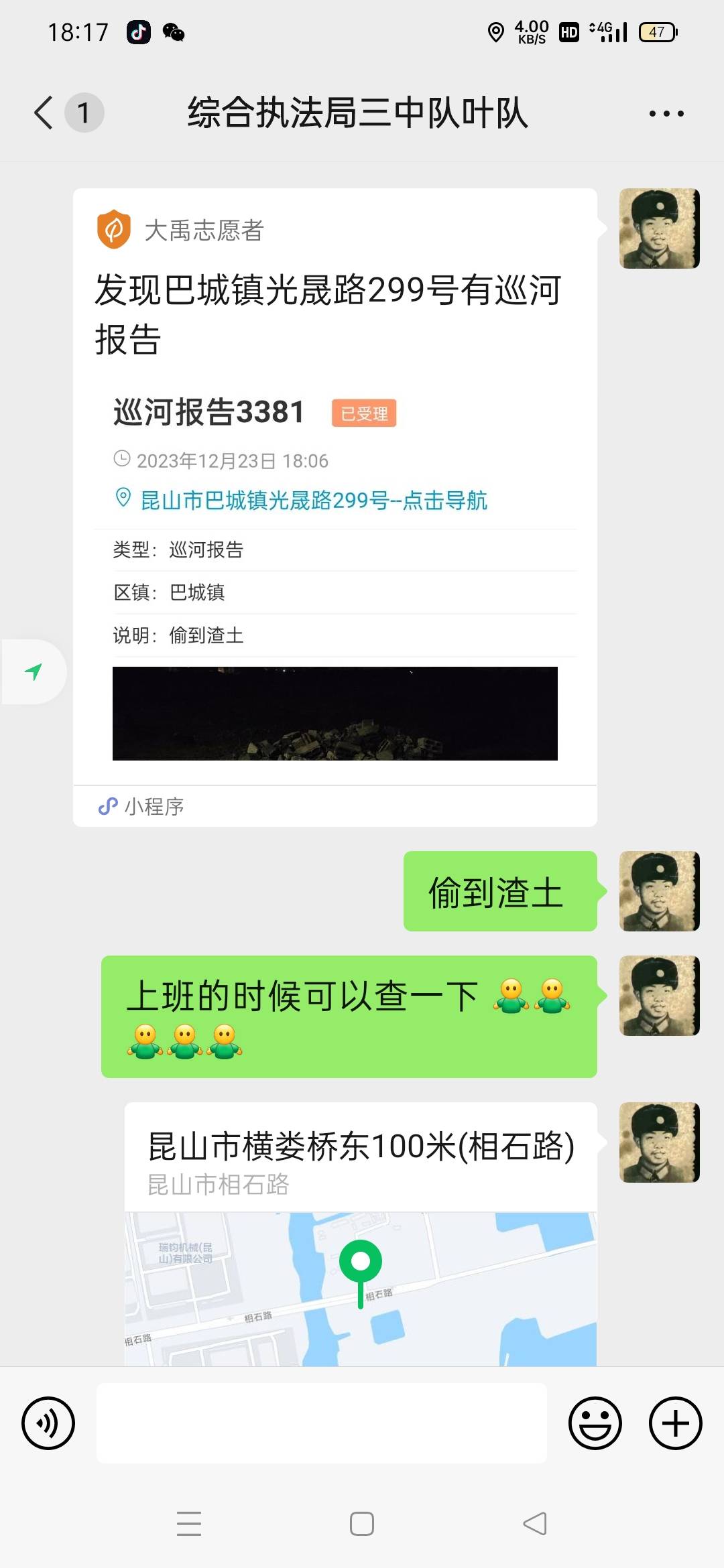
Task: Open the chat's three-dot options menu
Action: tap(666, 113)
